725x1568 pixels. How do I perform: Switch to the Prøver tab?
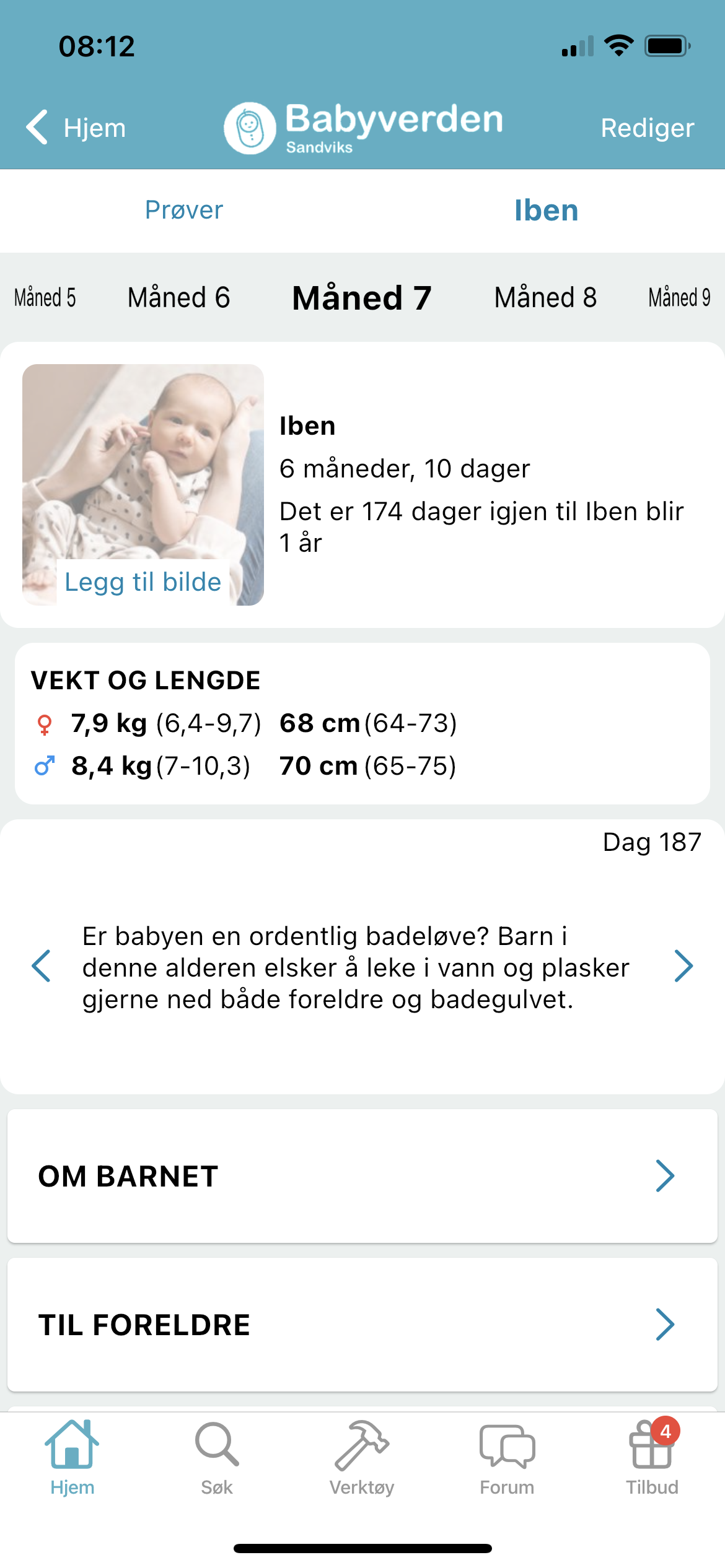[183, 210]
